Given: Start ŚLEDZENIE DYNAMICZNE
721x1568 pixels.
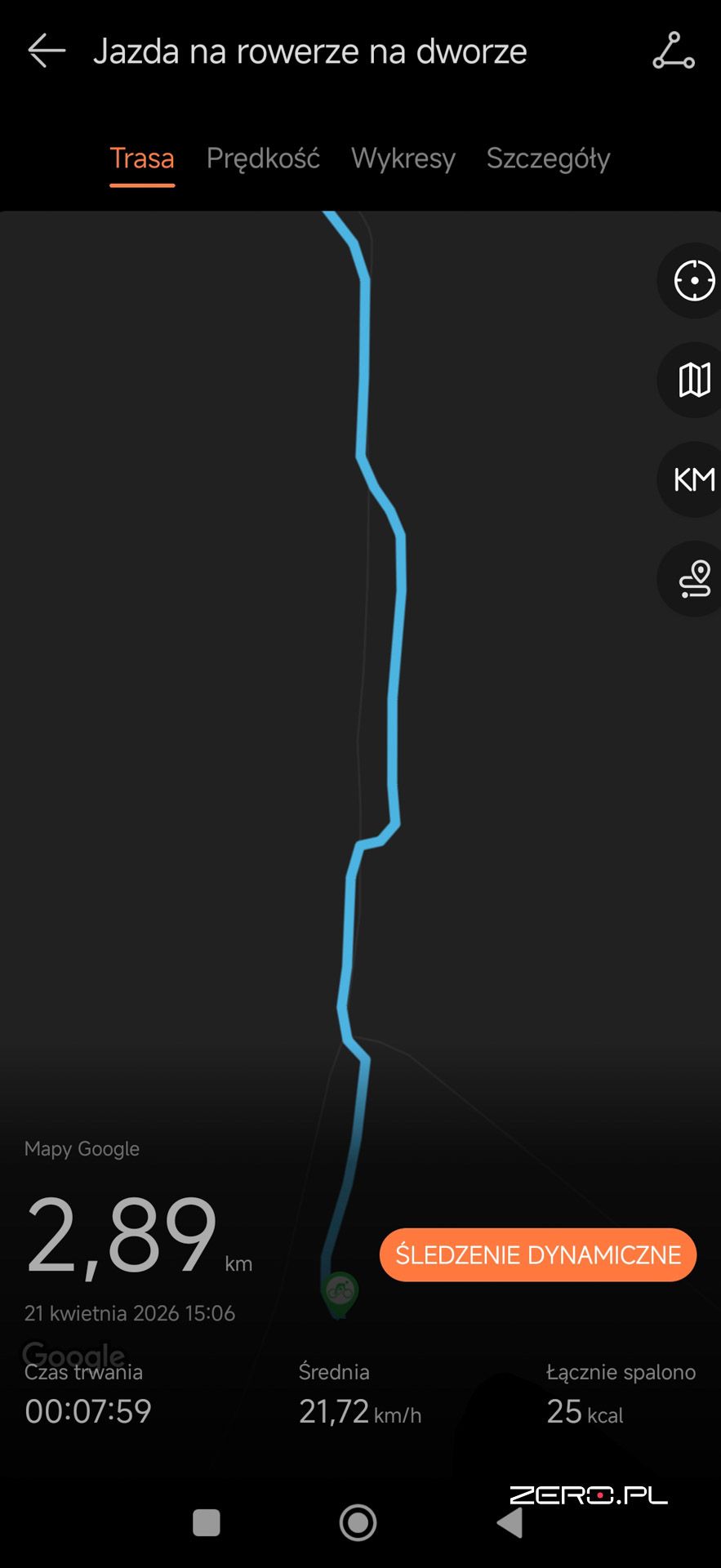Looking at the screenshot, I should [537, 1254].
